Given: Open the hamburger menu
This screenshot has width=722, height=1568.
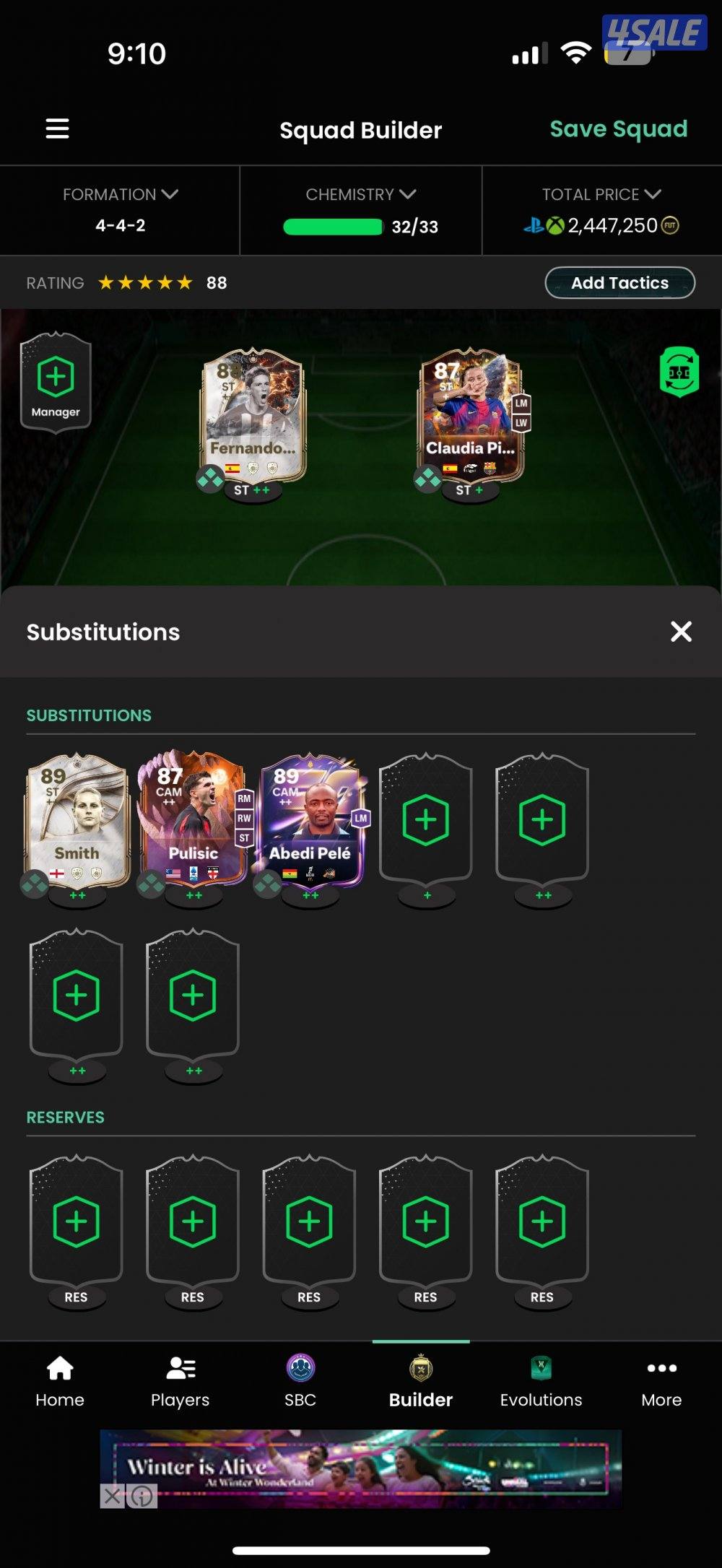Looking at the screenshot, I should tap(58, 129).
